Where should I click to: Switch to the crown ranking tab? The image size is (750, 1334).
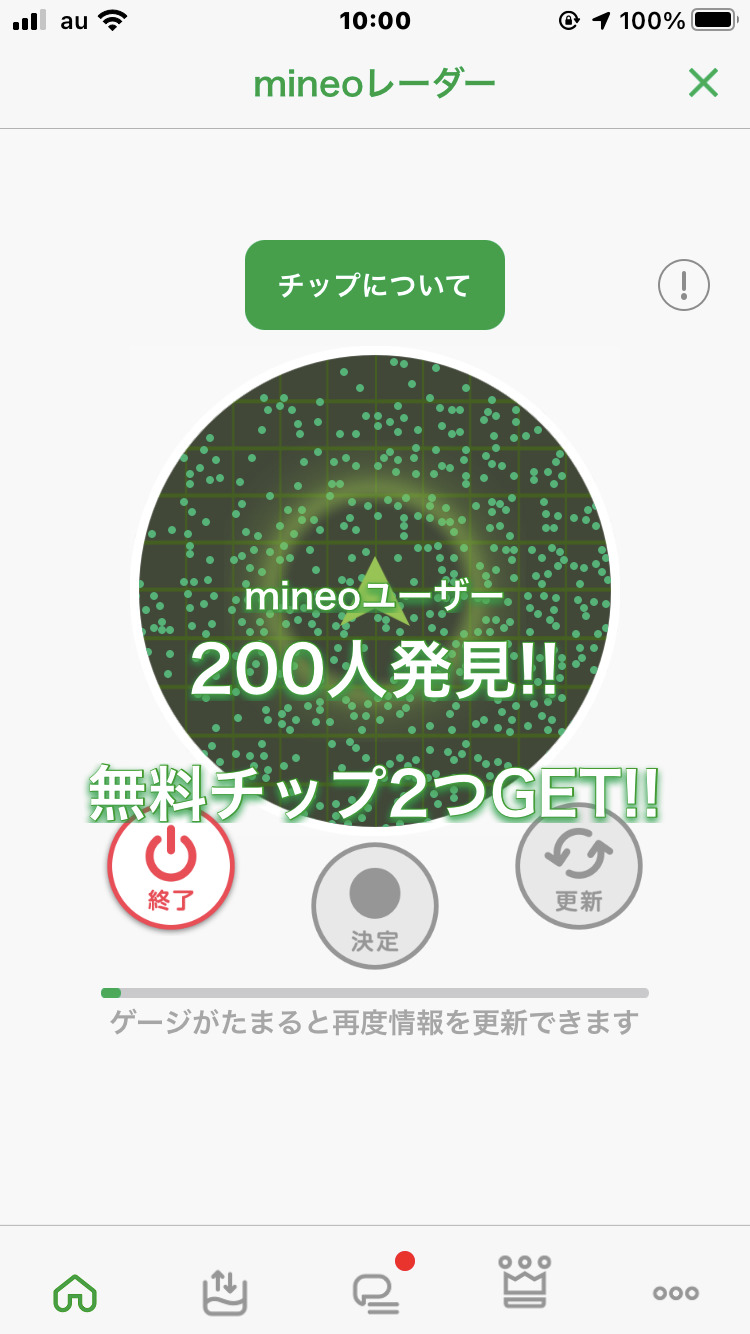[x=525, y=1284]
